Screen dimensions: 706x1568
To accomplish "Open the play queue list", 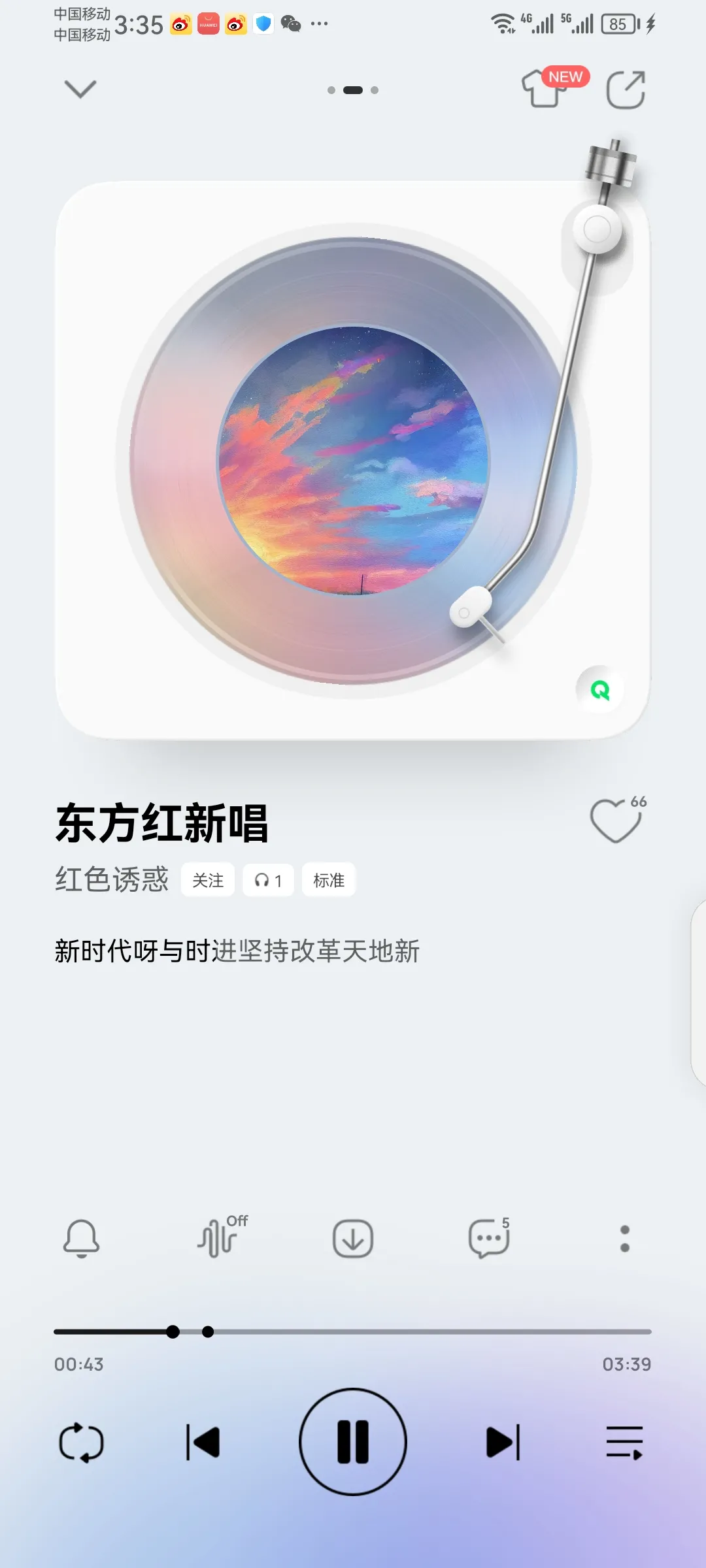I will [624, 1442].
